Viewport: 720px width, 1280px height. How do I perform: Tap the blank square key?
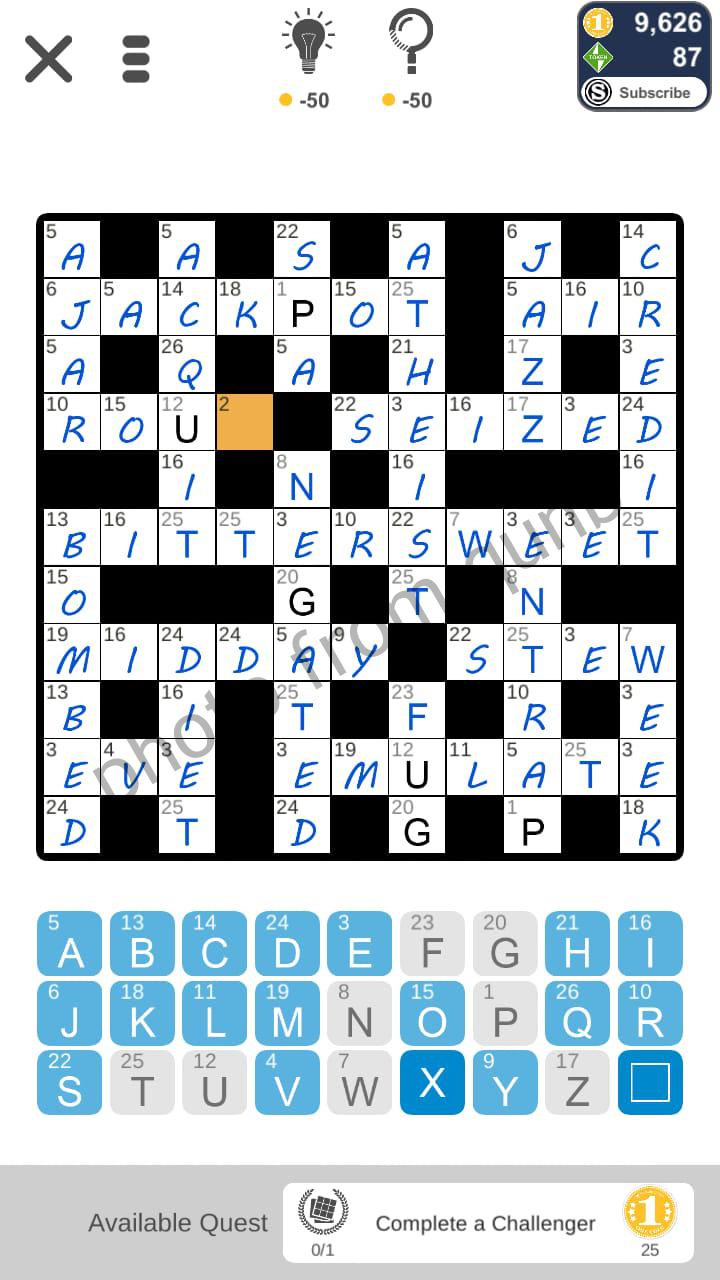(650, 1082)
